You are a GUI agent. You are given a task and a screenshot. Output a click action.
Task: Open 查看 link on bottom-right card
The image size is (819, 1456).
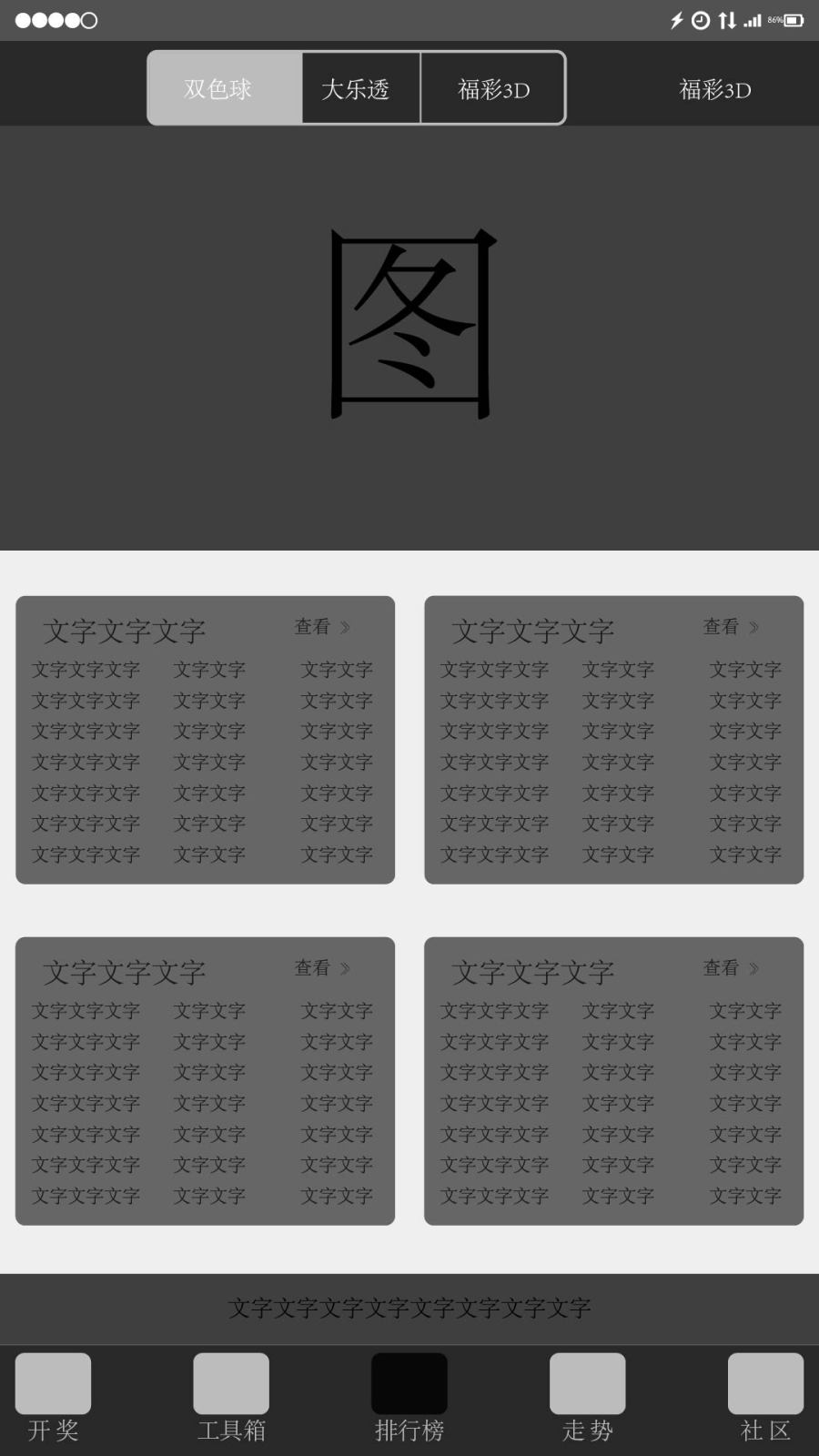tap(730, 967)
